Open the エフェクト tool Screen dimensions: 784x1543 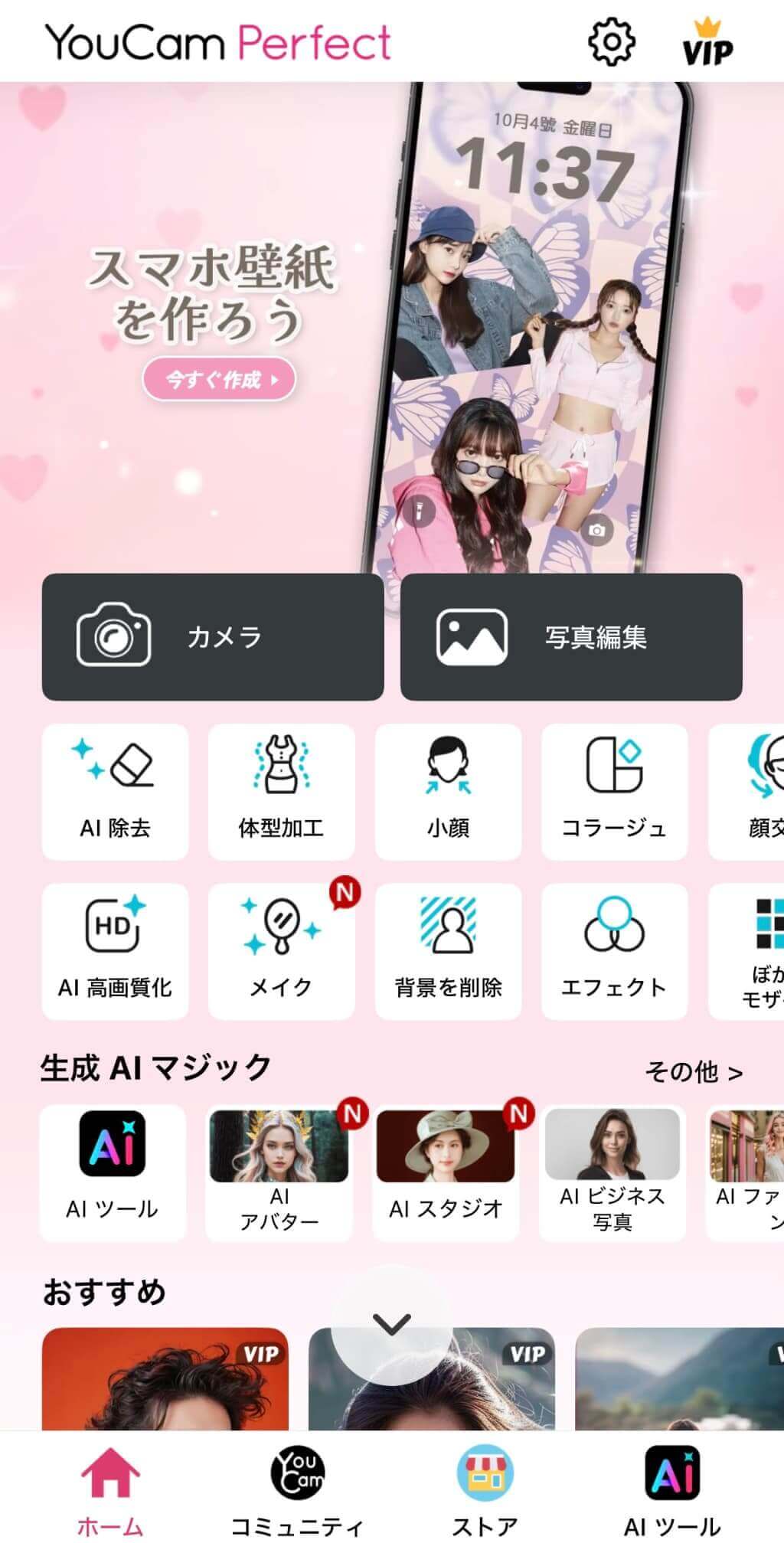pos(614,950)
